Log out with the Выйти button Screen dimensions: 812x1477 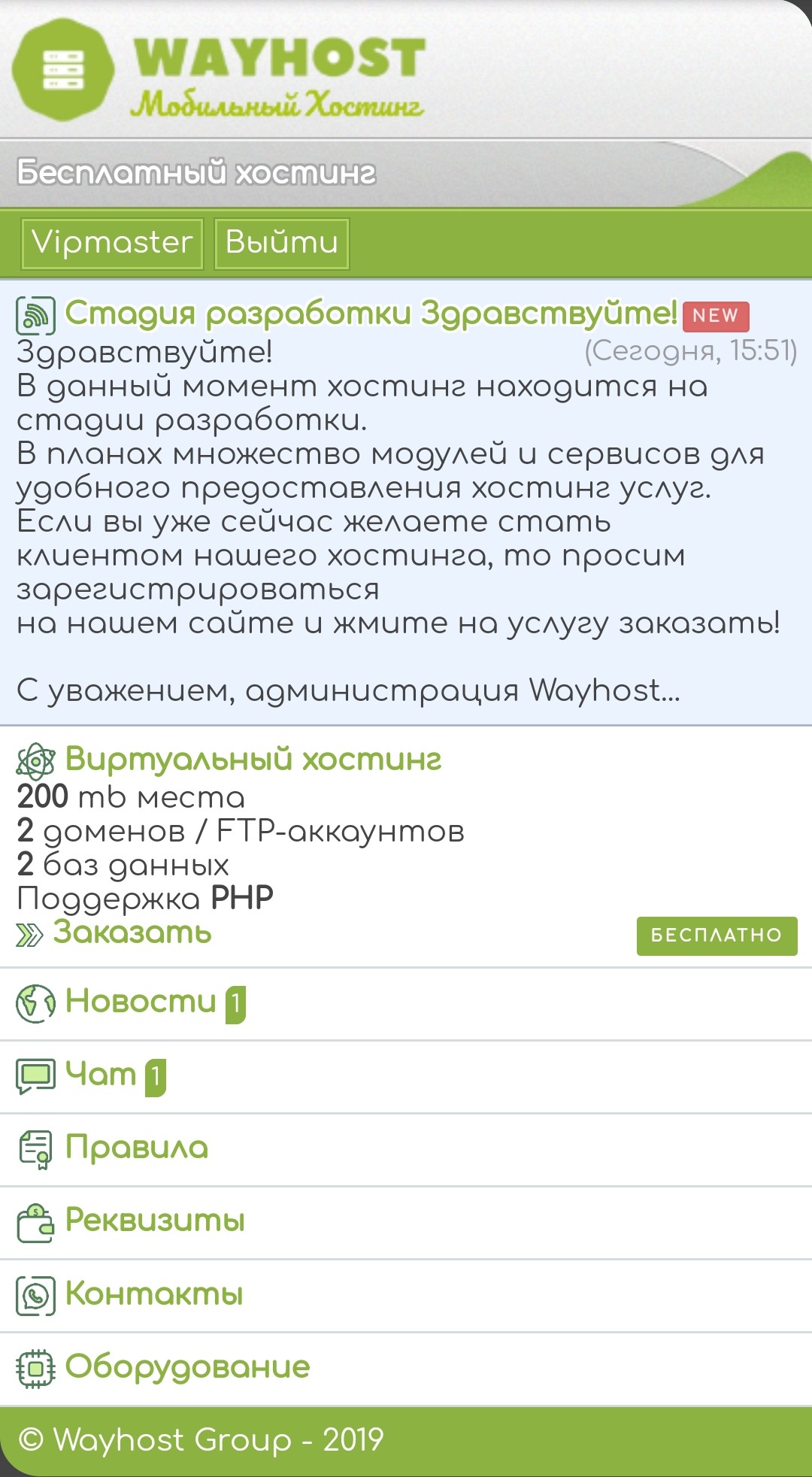[281, 243]
